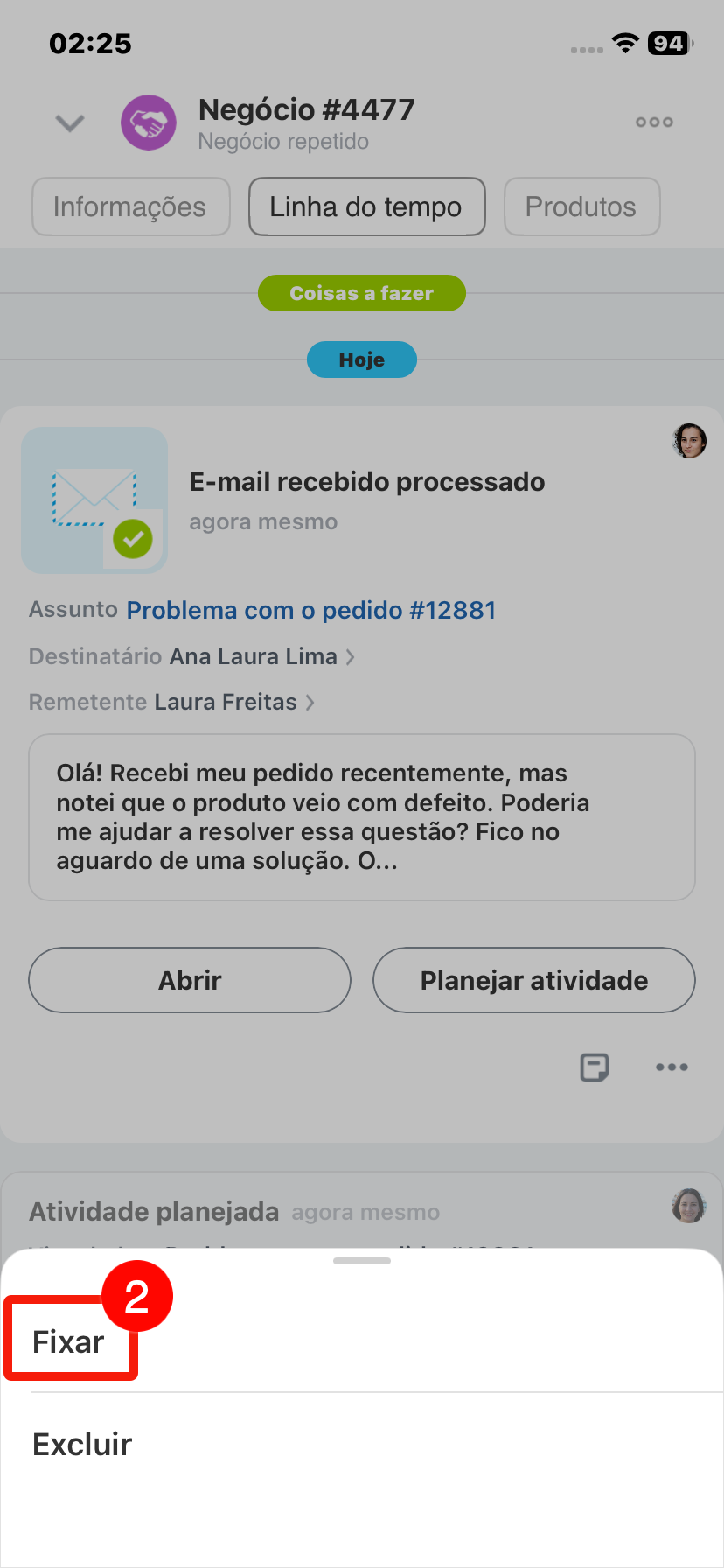This screenshot has width=724, height=1568.
Task: Open the deal's top overflow menu
Action: point(654,122)
